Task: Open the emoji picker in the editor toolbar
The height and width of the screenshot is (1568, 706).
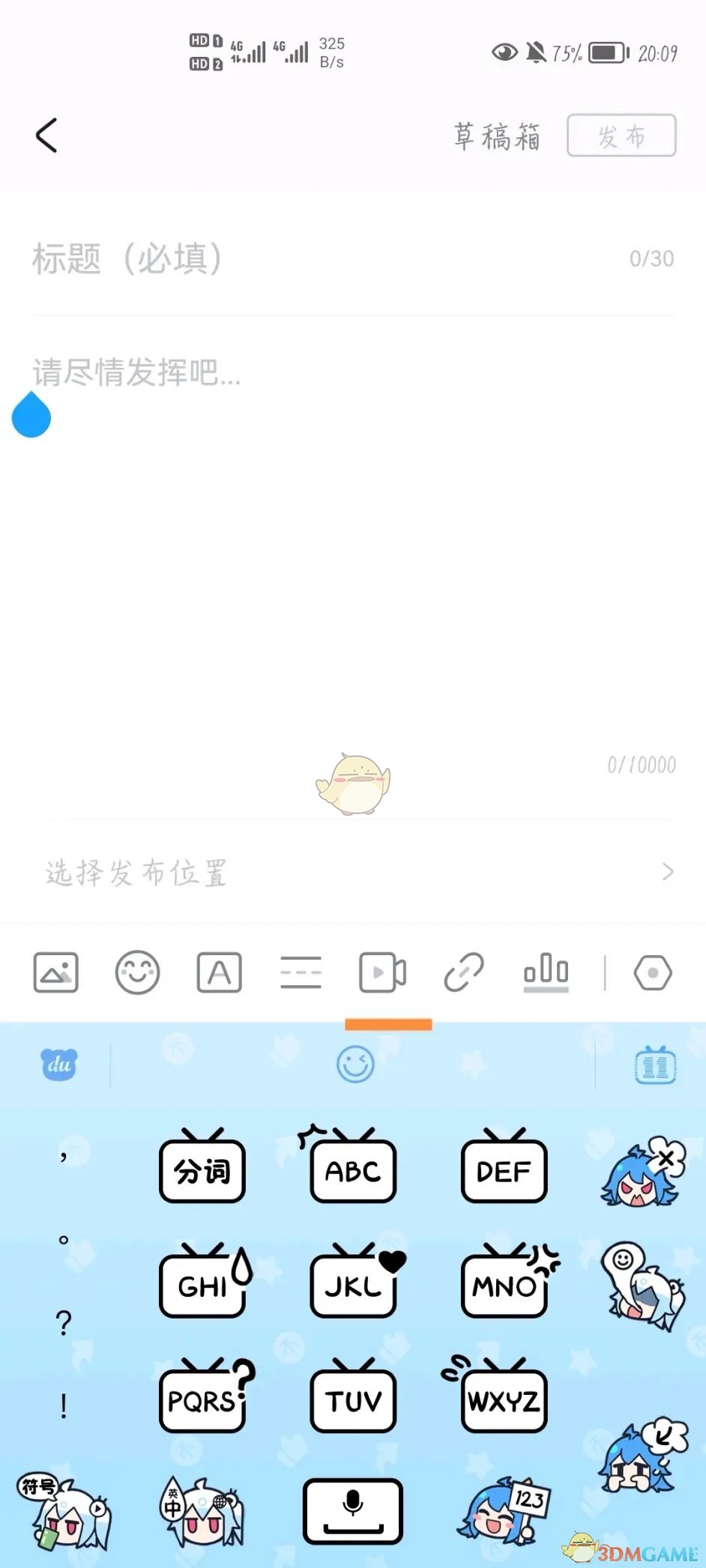Action: [138, 972]
